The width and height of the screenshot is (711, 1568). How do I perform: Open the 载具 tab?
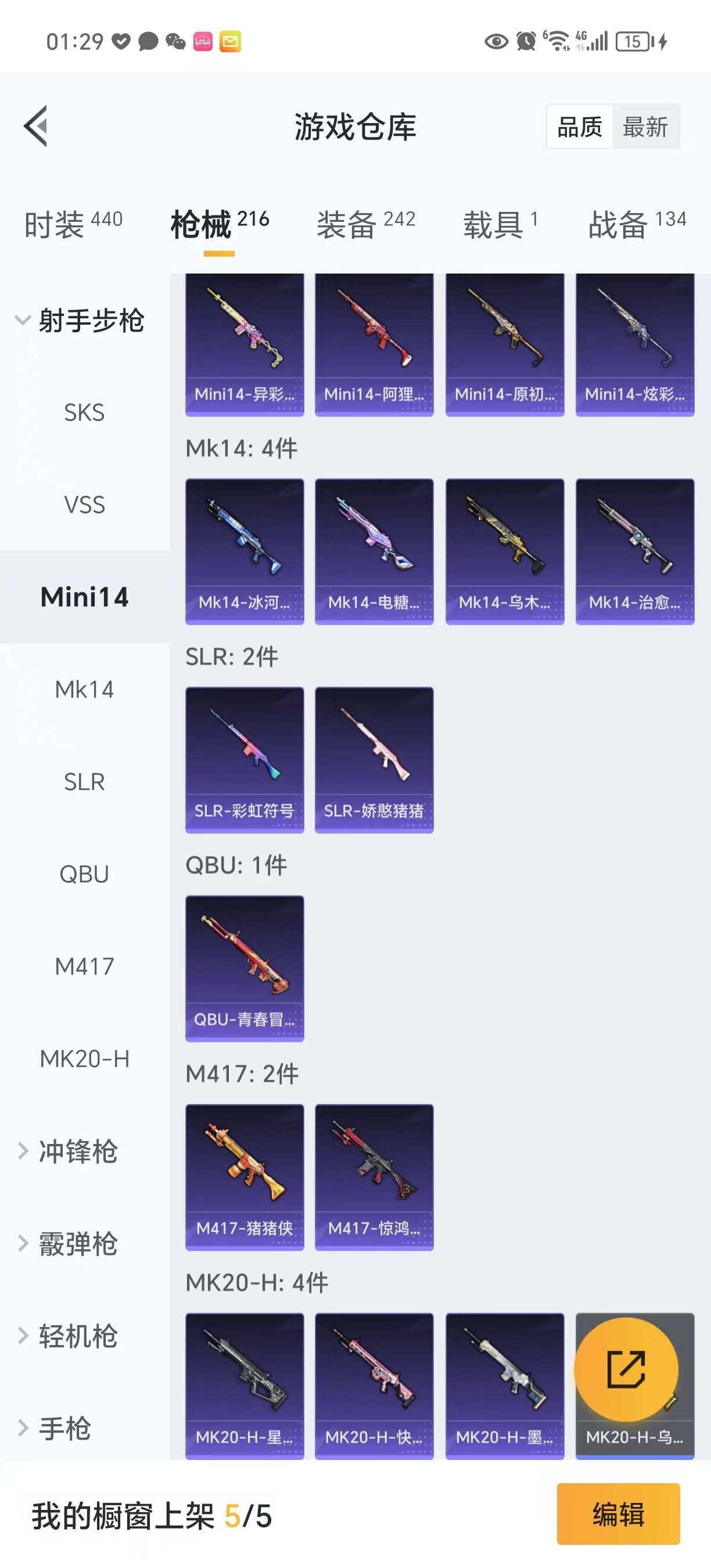coord(500,224)
